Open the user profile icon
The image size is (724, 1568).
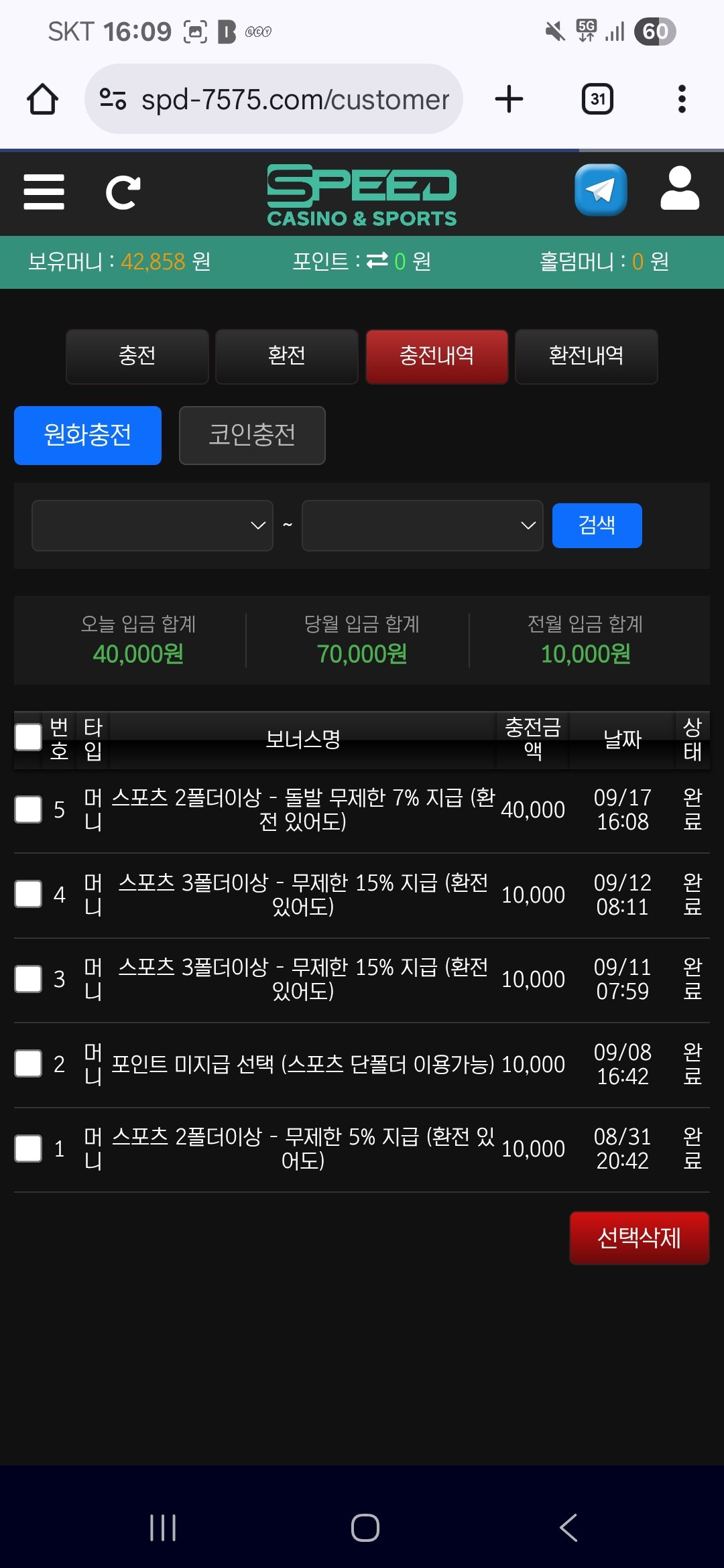(x=680, y=189)
